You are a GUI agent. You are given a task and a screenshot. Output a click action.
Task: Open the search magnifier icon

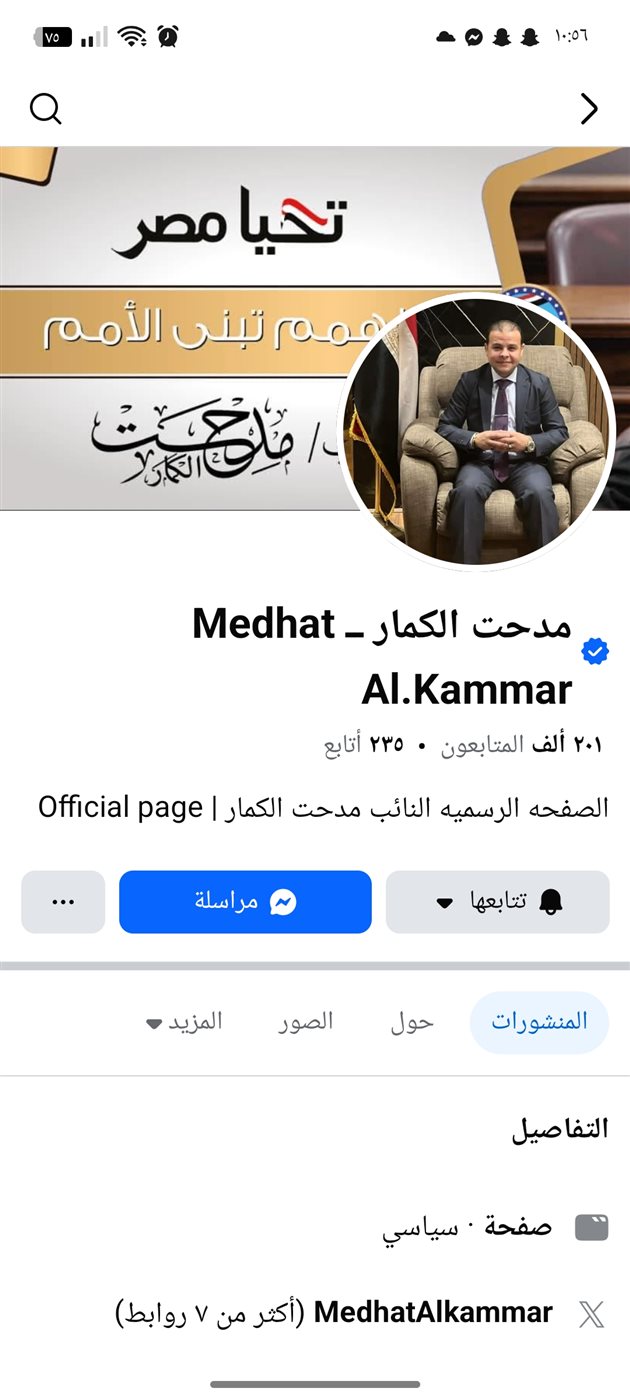click(x=46, y=108)
